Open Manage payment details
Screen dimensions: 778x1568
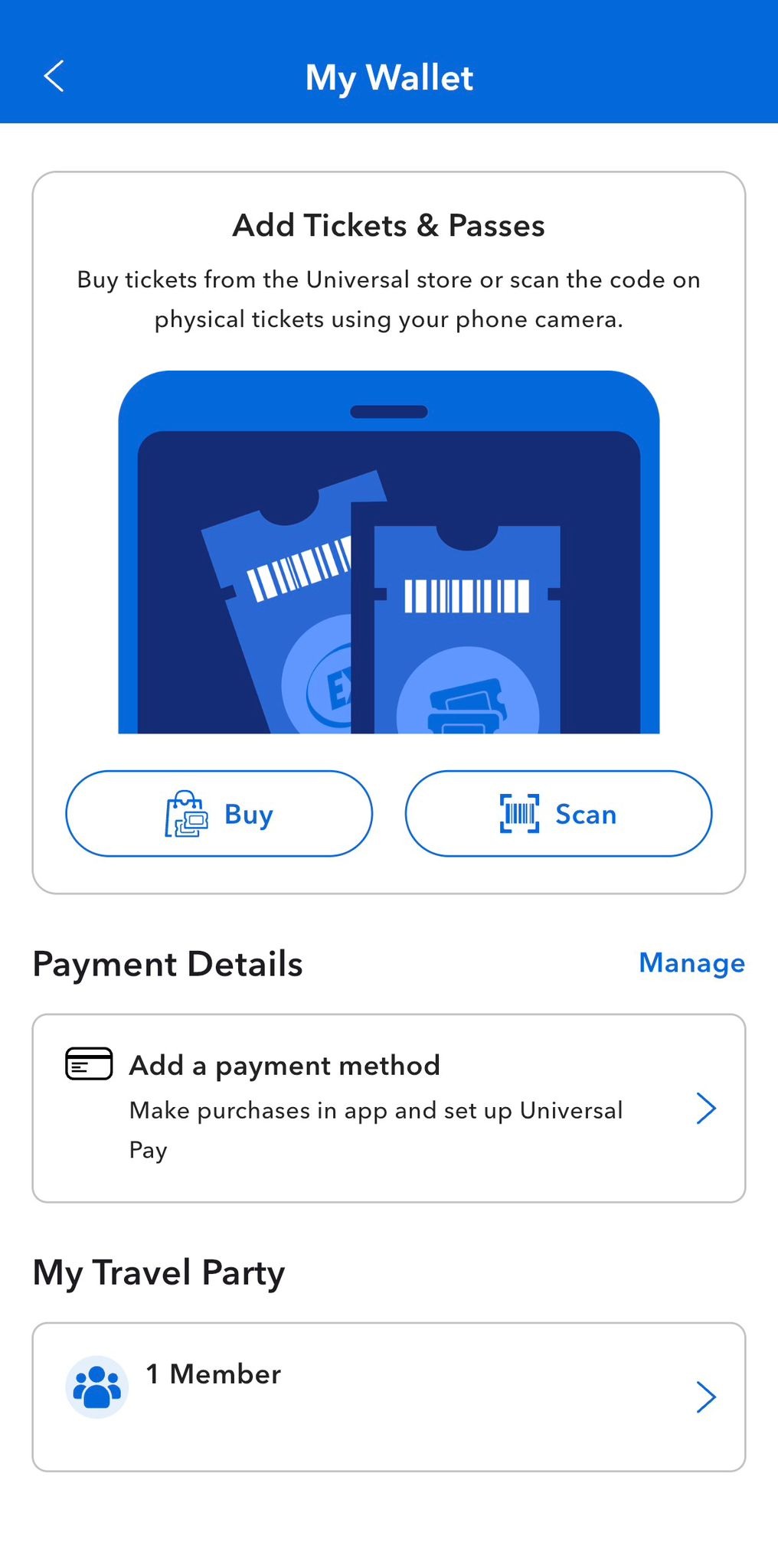(x=691, y=962)
